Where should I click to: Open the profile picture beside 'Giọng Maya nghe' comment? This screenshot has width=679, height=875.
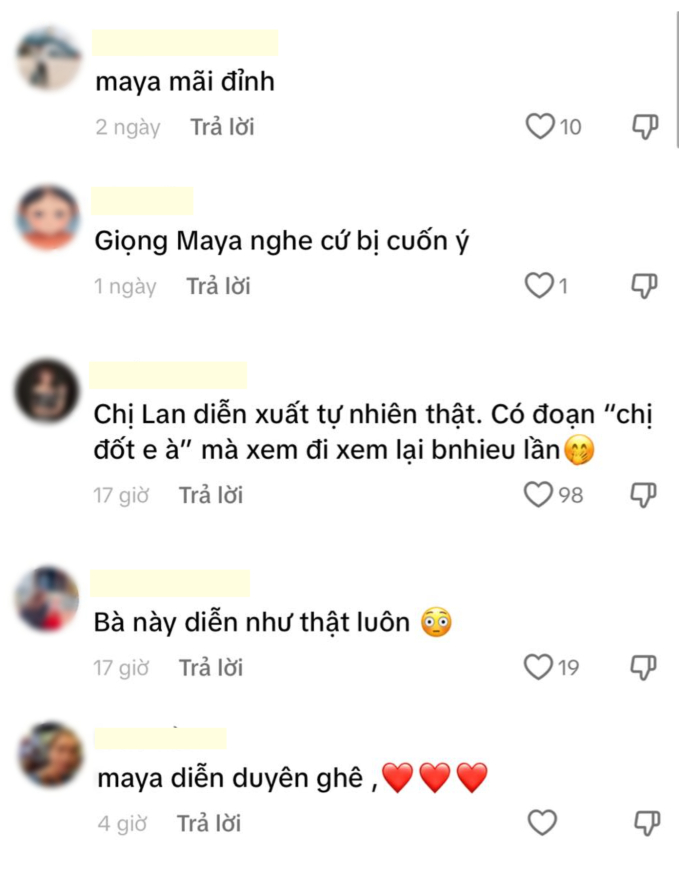47,218
